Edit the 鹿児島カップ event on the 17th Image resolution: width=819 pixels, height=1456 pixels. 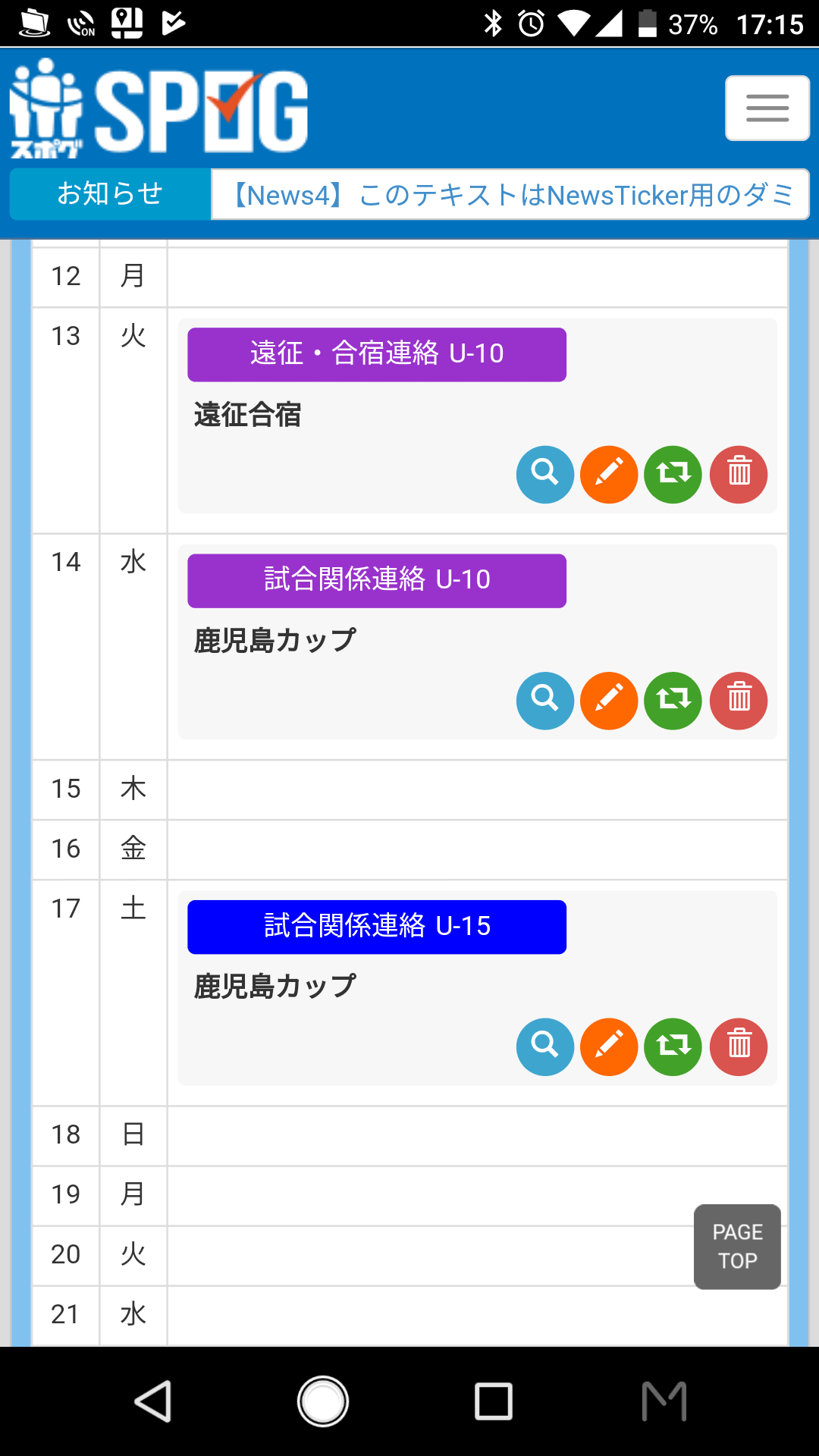pos(609,1046)
